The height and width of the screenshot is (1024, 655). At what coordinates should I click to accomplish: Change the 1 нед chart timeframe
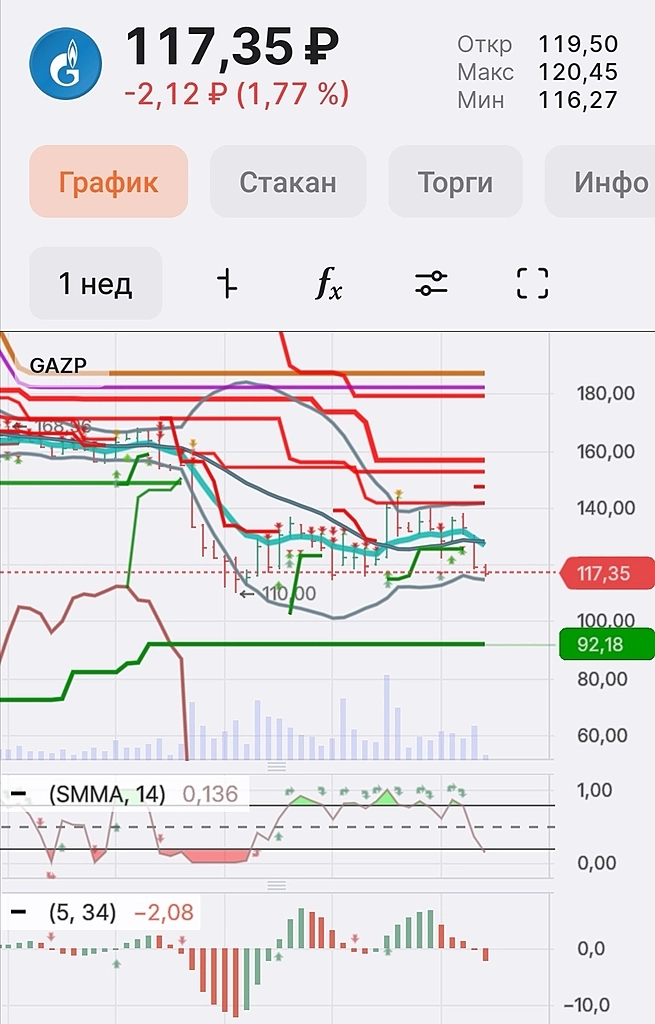click(96, 284)
